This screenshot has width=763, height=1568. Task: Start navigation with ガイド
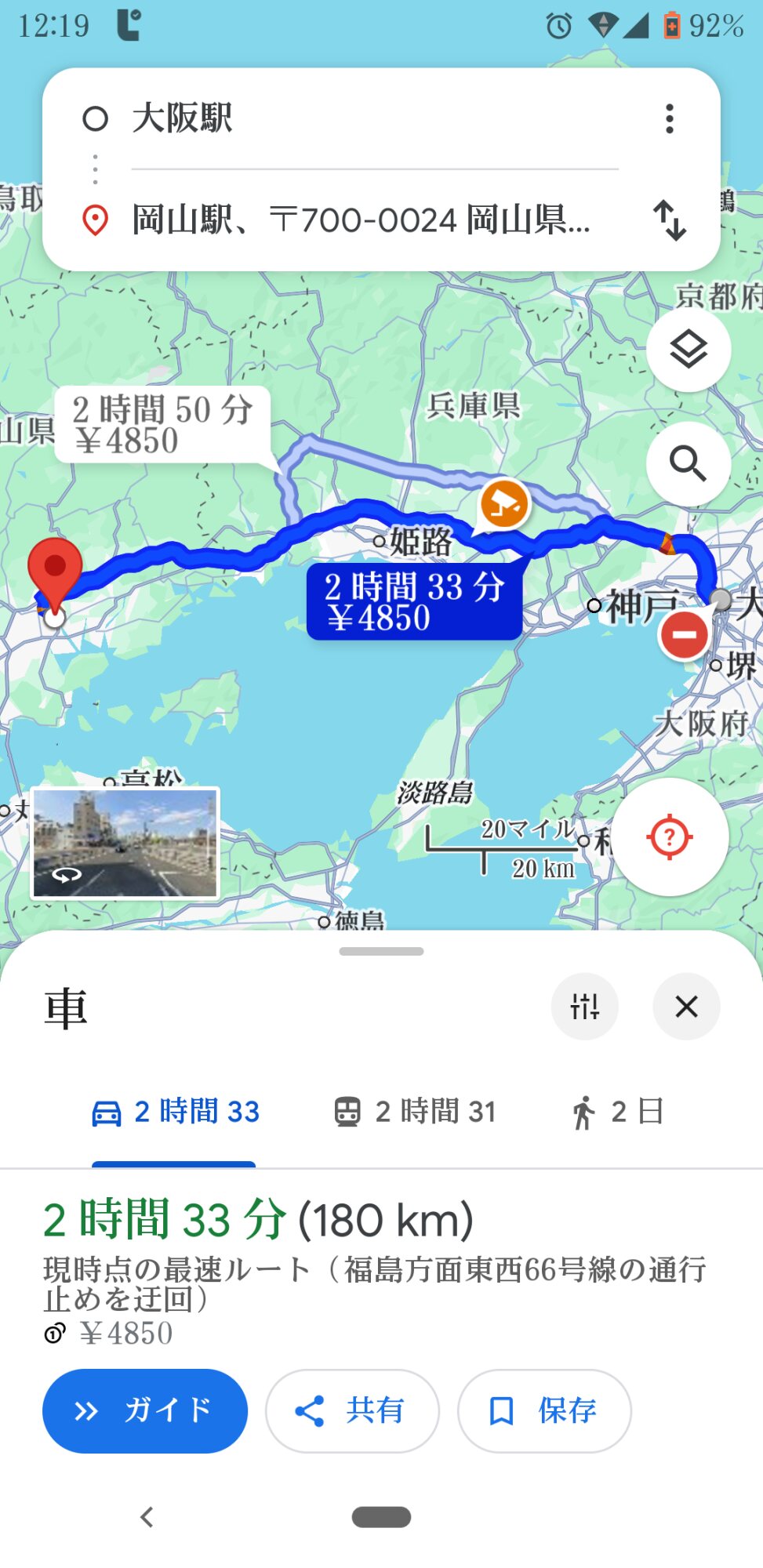145,1411
